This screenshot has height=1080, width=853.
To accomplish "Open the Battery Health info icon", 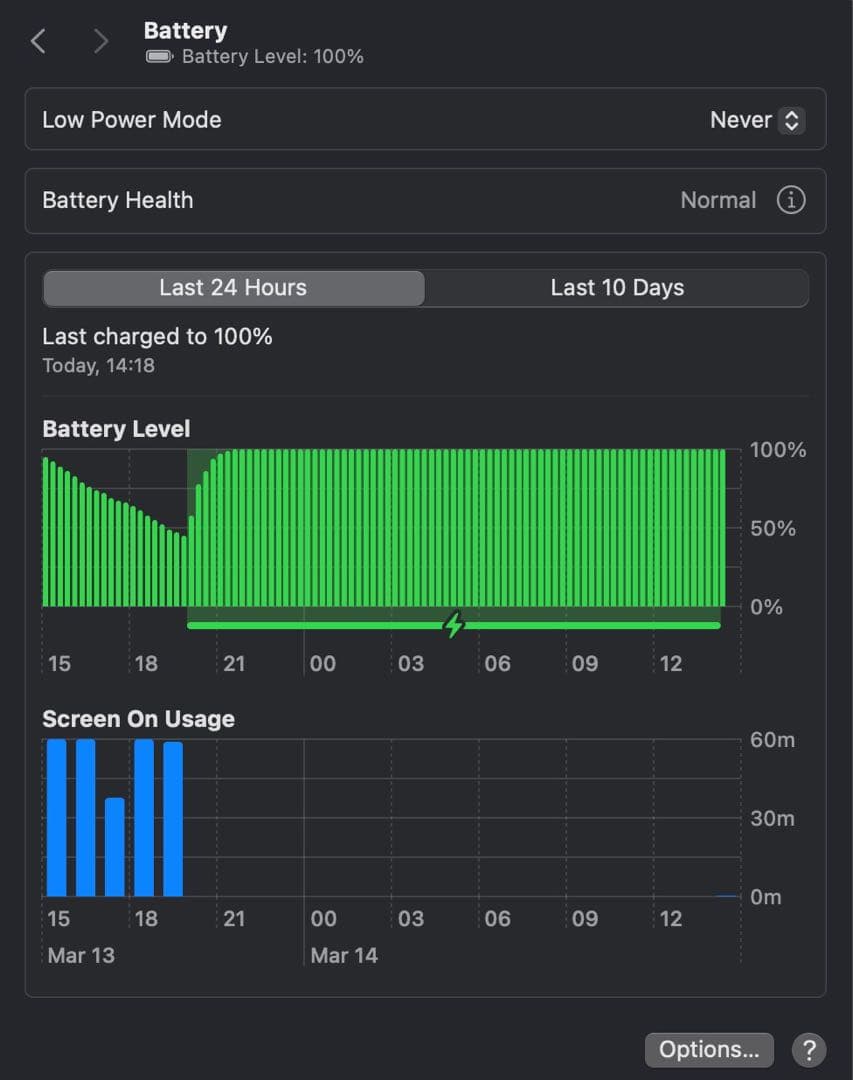I will tap(790, 200).
